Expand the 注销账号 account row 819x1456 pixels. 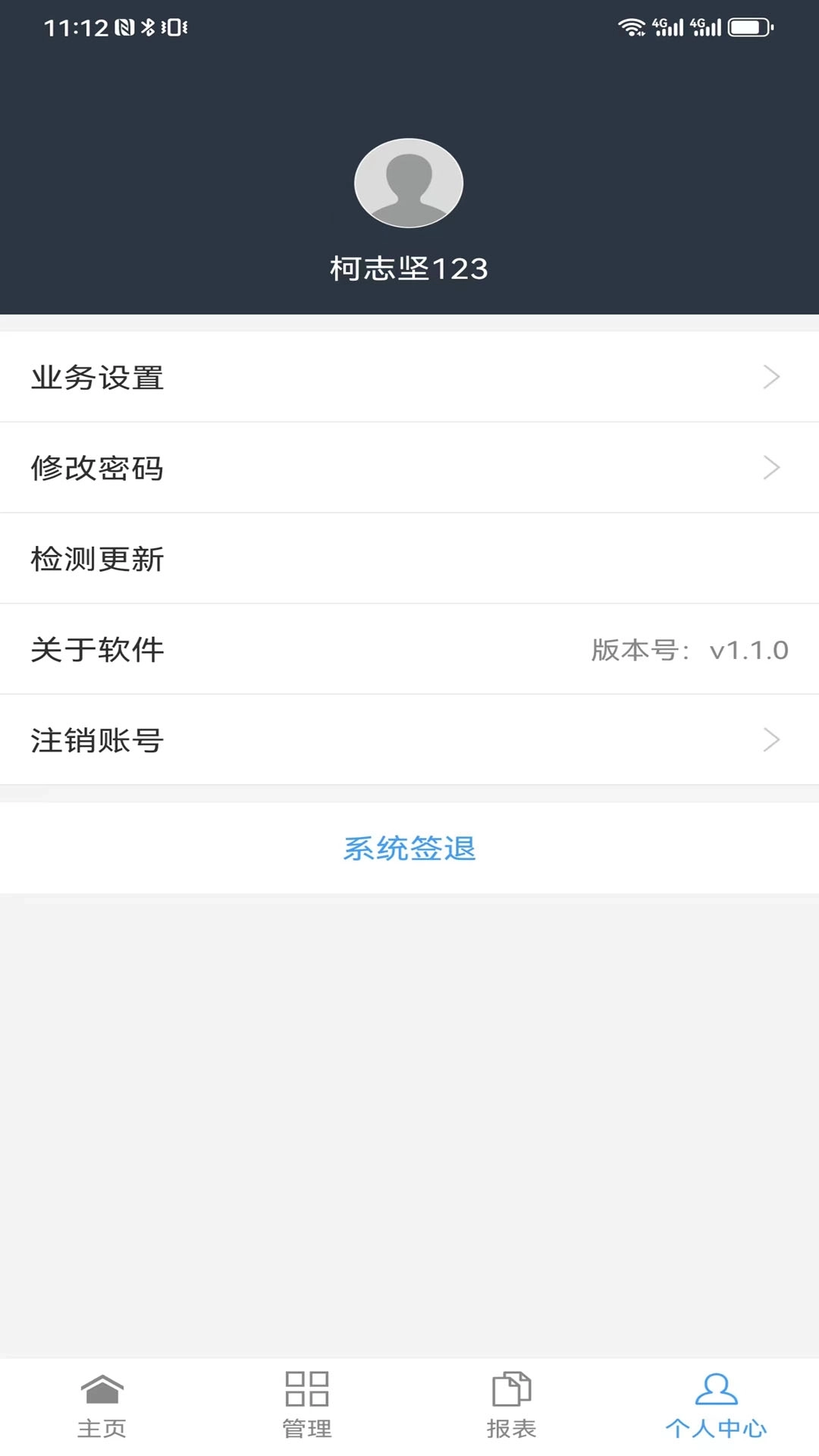click(x=409, y=739)
